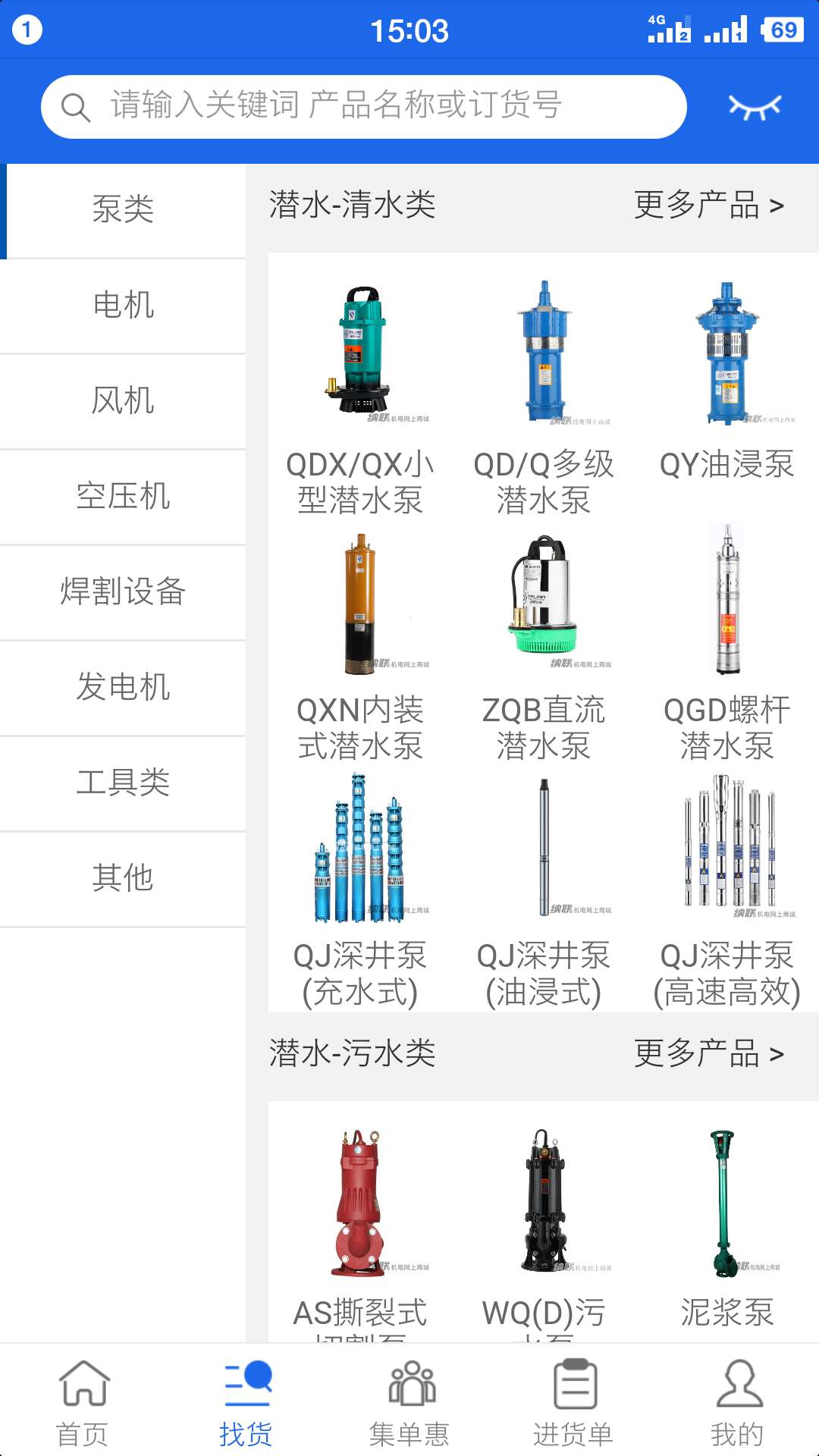The height and width of the screenshot is (1456, 819).
Task: Open QGD螺杆潜水泵 product
Action: pos(726,645)
